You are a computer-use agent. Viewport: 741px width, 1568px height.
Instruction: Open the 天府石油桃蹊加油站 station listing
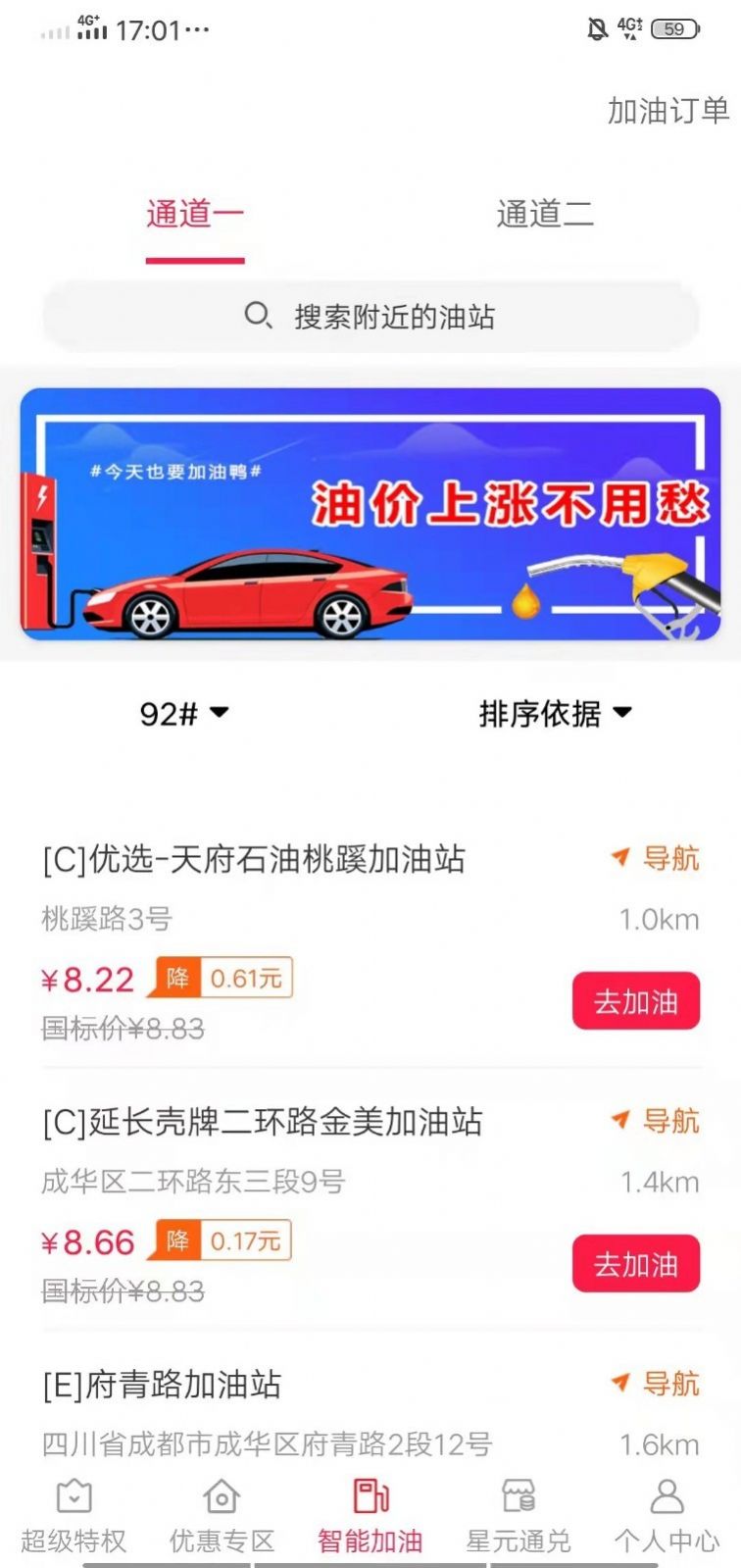pyautogui.click(x=253, y=860)
